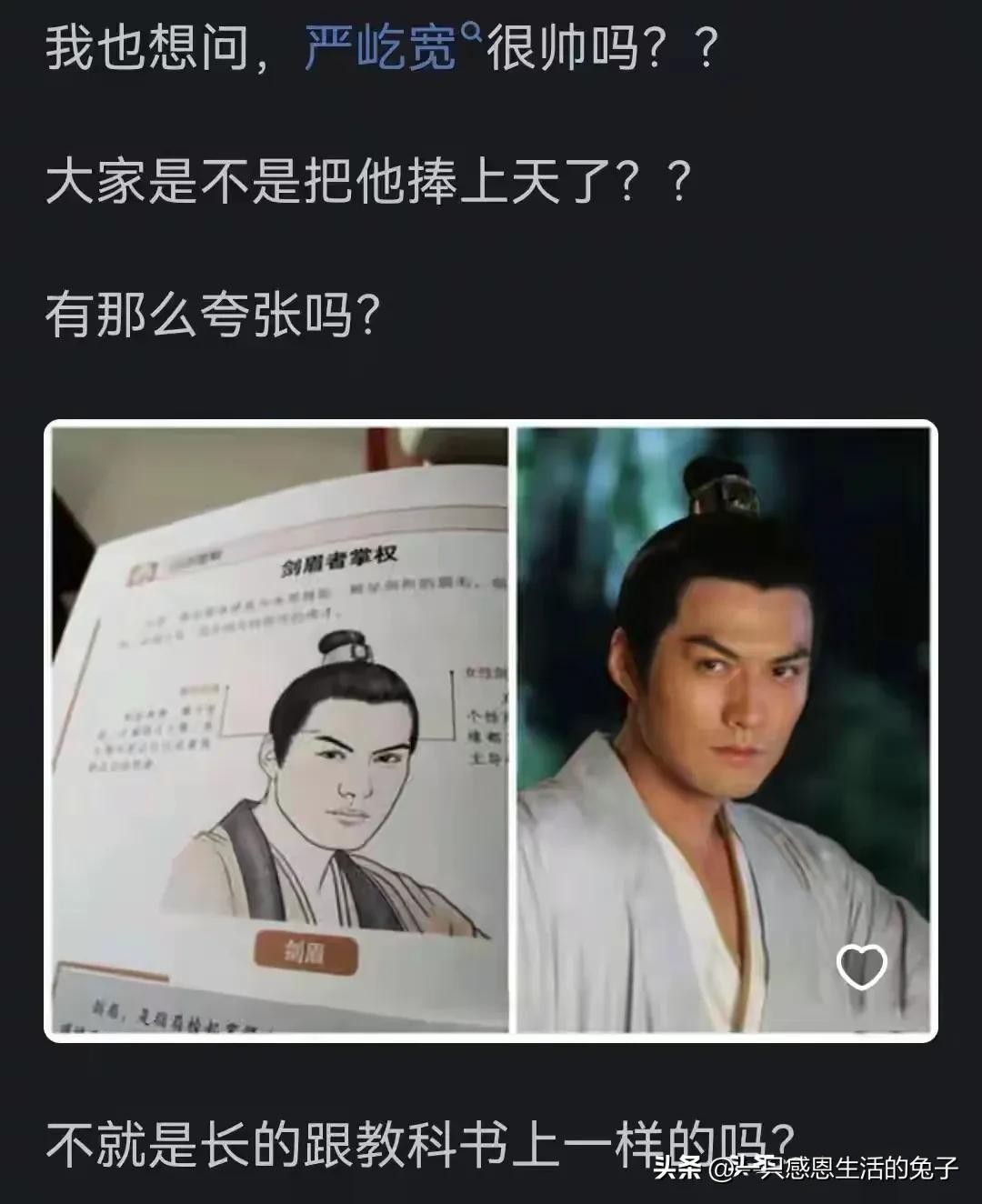Like the picture with the heart
This screenshot has width=982, height=1204.
click(860, 967)
